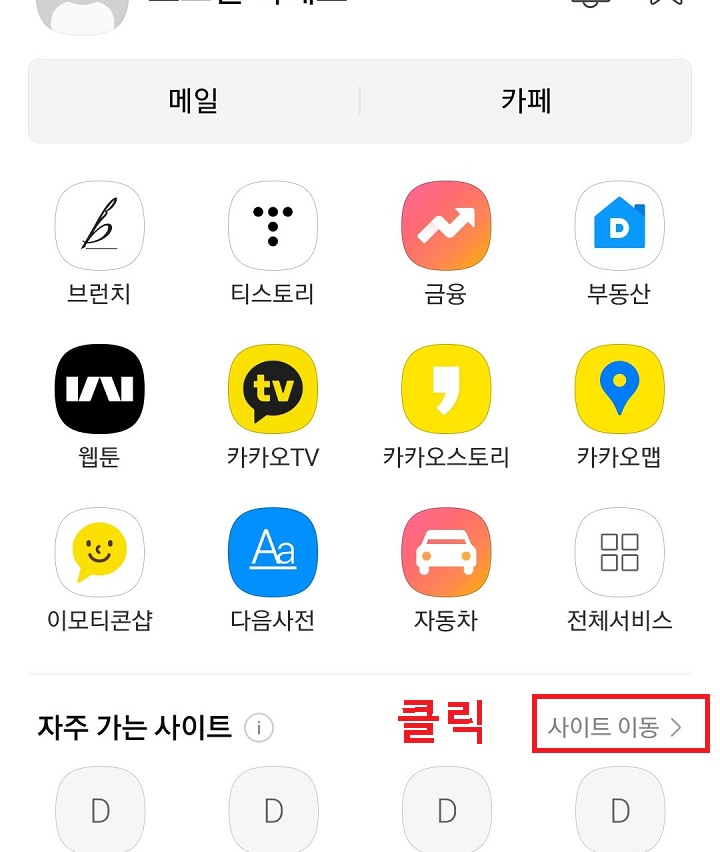Tap the 다음사전 dictionary icon

(x=273, y=551)
